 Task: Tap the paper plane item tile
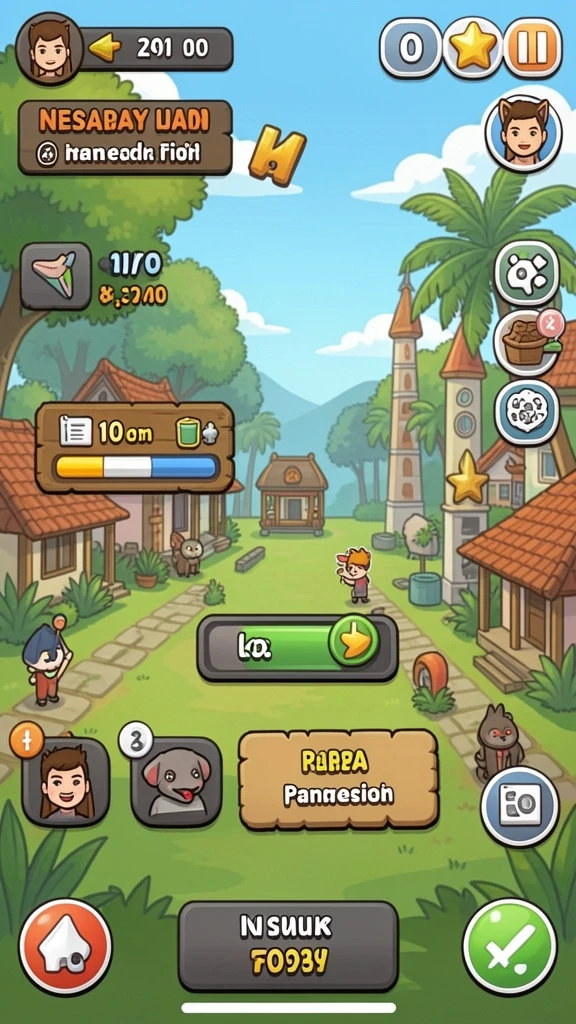click(56, 276)
